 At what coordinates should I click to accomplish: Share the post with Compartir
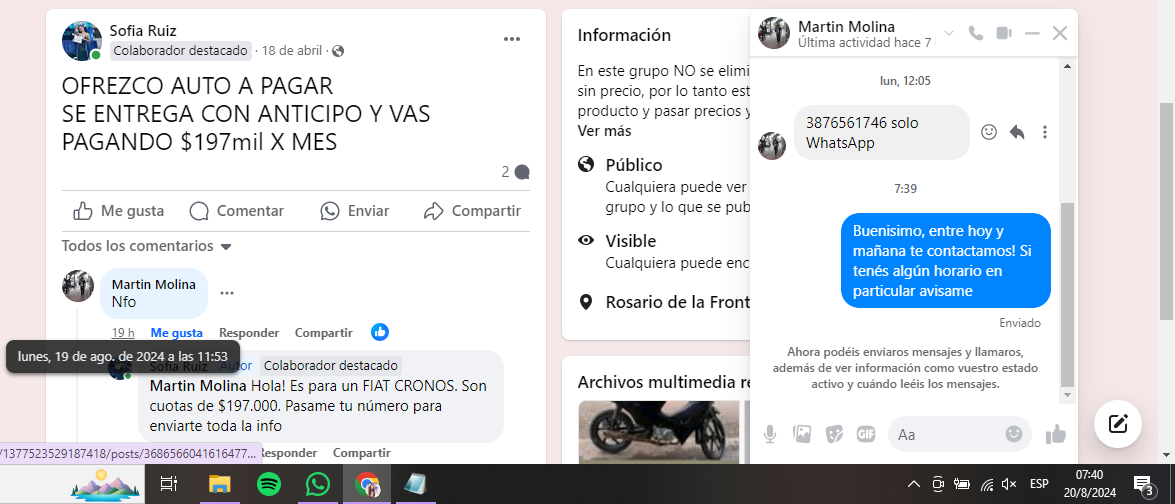(473, 211)
